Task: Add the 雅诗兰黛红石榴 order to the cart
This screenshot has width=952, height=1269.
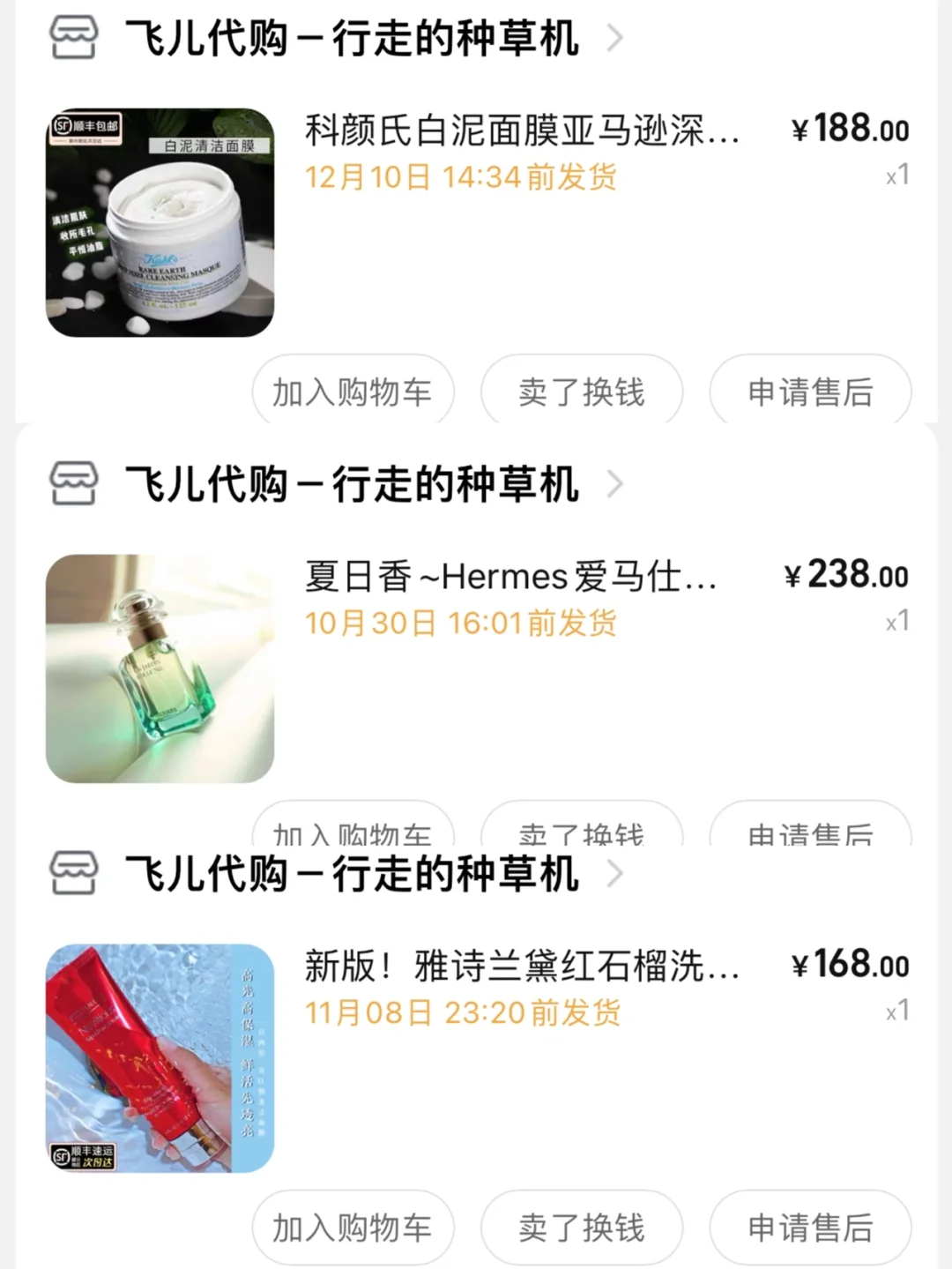Action: [353, 1228]
